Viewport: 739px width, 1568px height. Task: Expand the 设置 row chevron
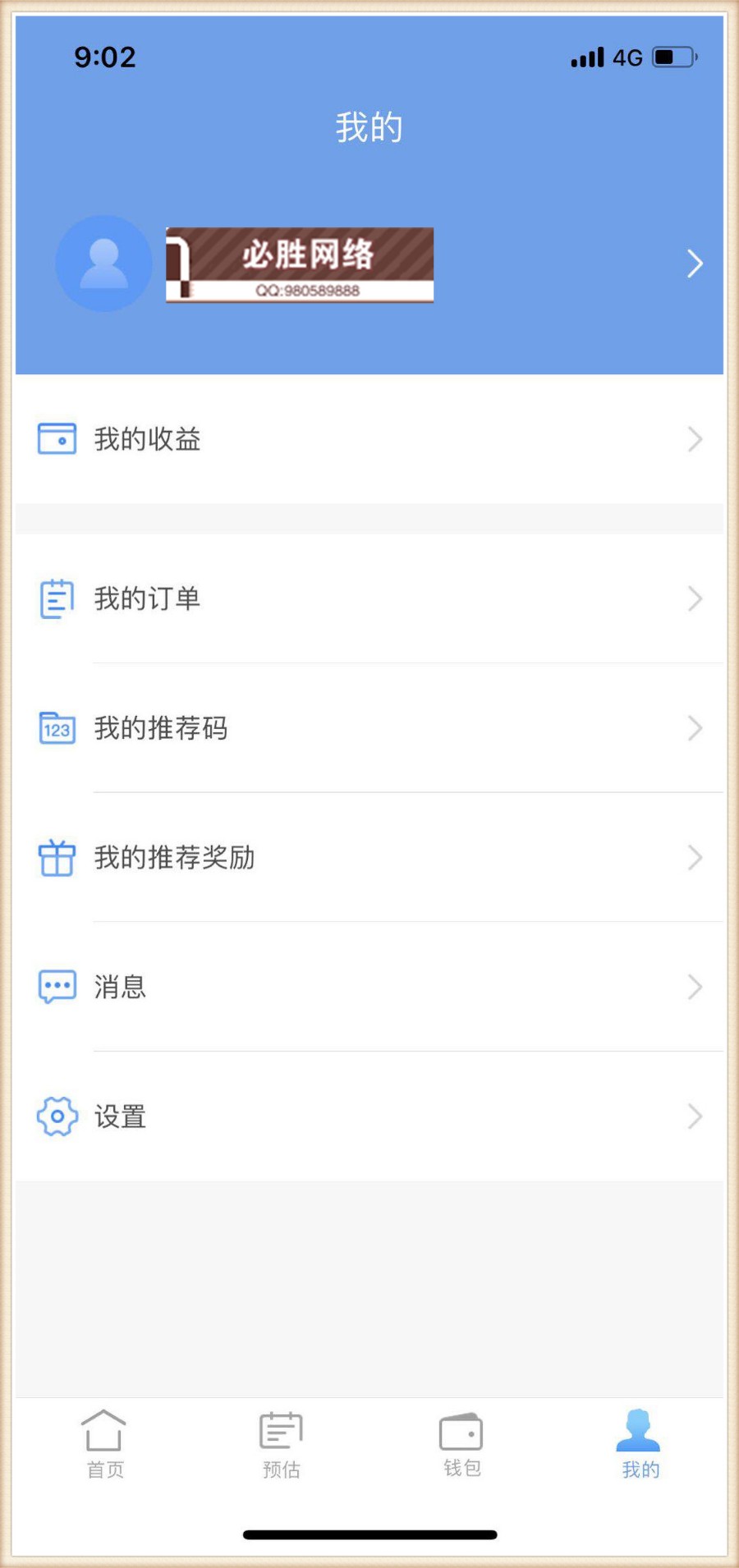[x=694, y=1116]
